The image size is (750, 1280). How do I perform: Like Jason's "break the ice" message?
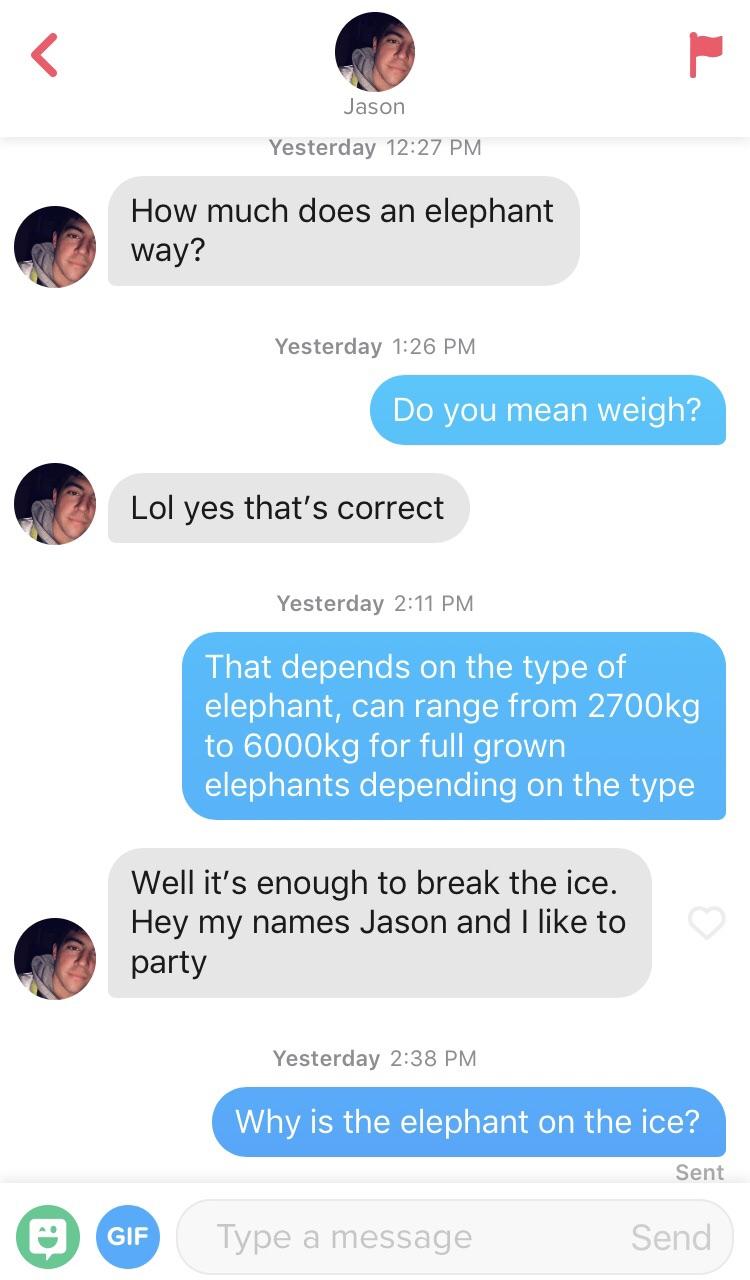(x=706, y=923)
